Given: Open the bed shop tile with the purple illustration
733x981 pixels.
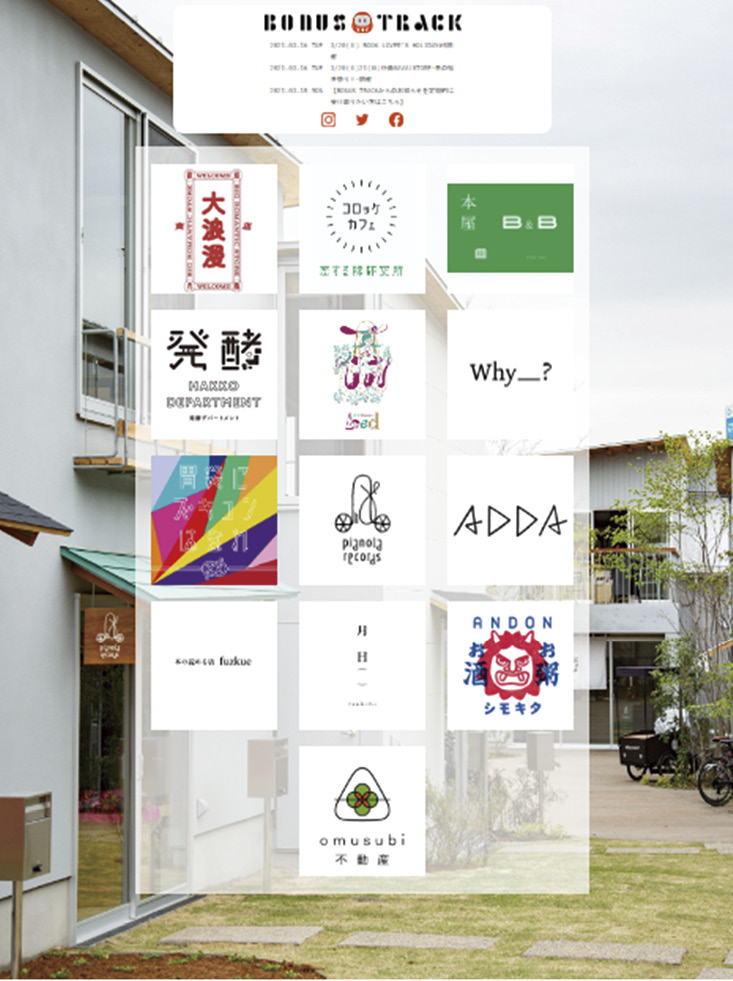Looking at the screenshot, I should click(x=362, y=374).
